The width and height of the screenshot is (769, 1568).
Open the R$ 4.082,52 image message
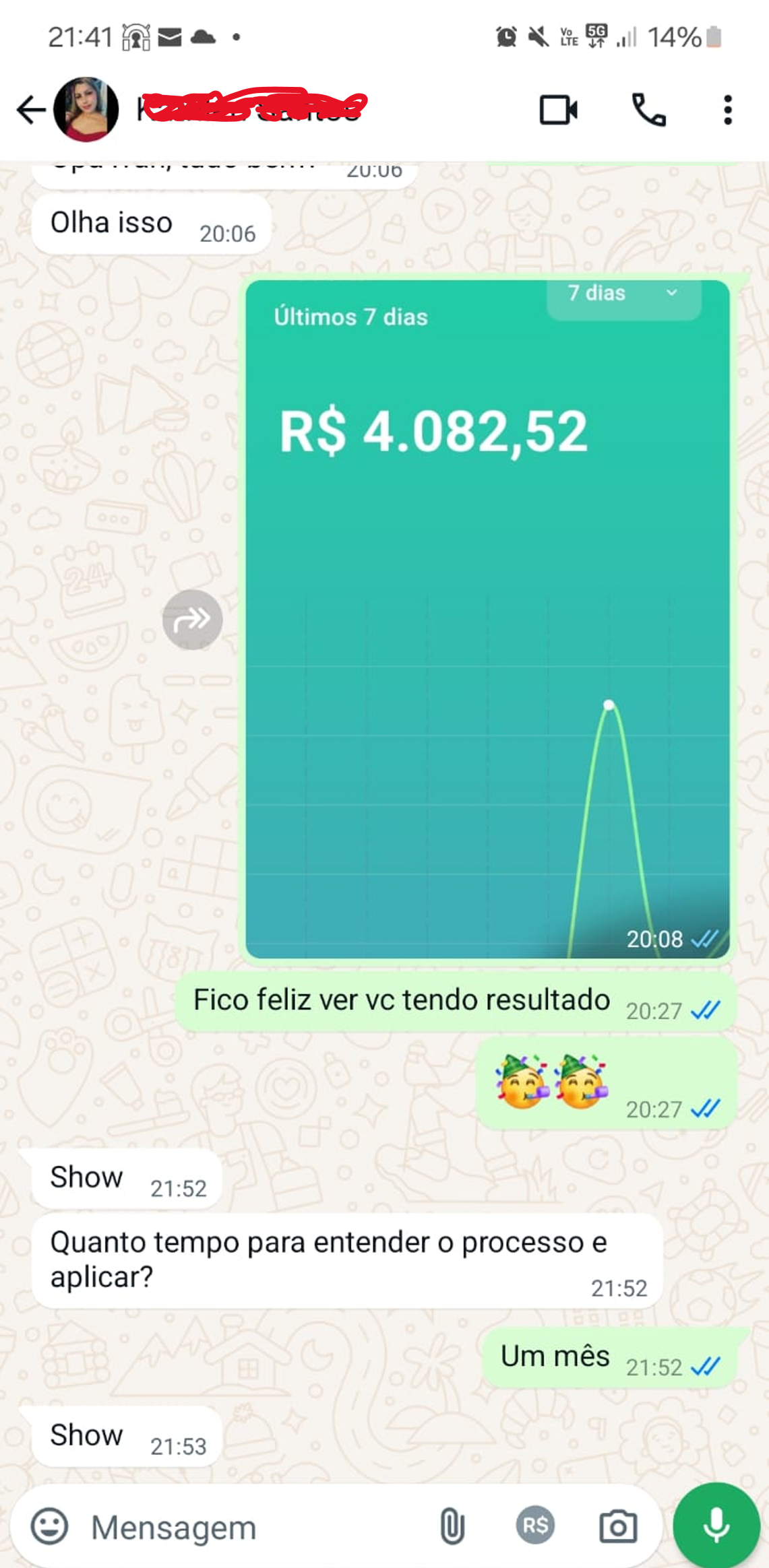(x=487, y=618)
